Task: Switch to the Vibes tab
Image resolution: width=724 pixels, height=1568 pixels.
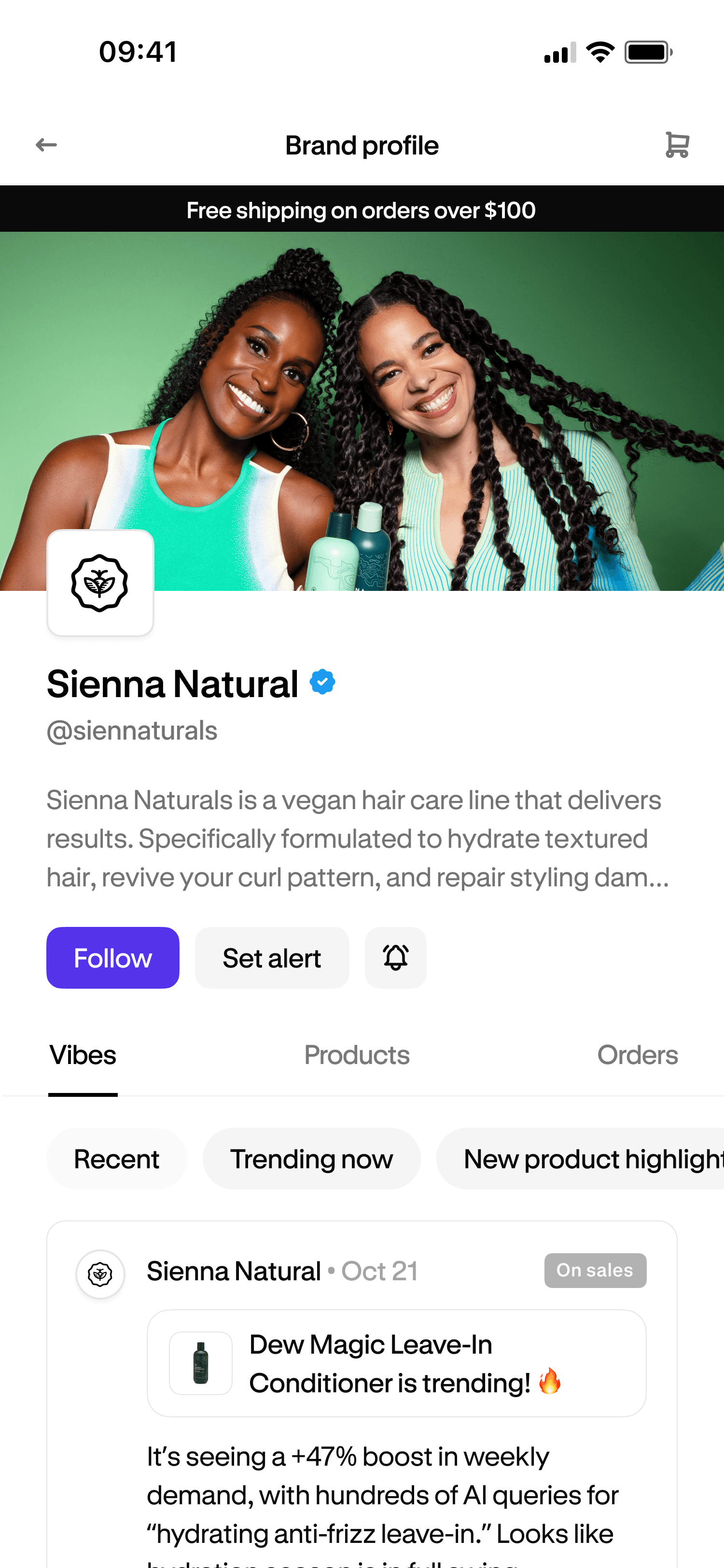Action: [x=83, y=1055]
